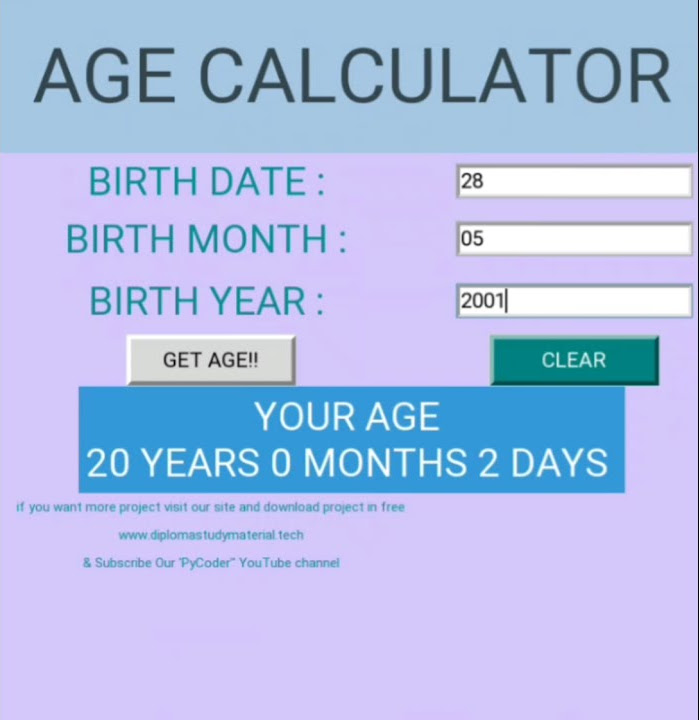Hit the GET AGE!! button
The width and height of the screenshot is (699, 720).
click(x=211, y=360)
